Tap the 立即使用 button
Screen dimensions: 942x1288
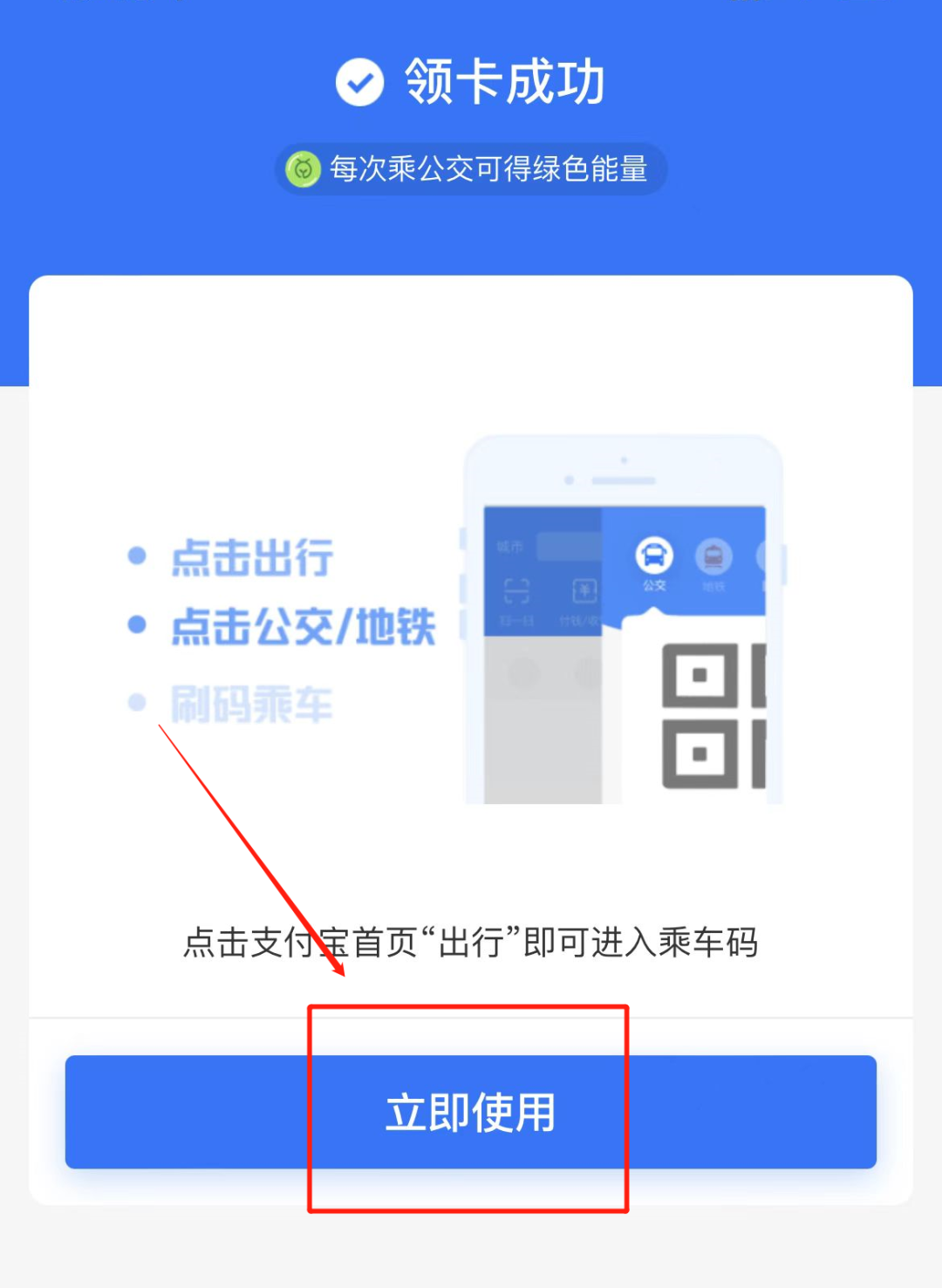[x=470, y=1112]
